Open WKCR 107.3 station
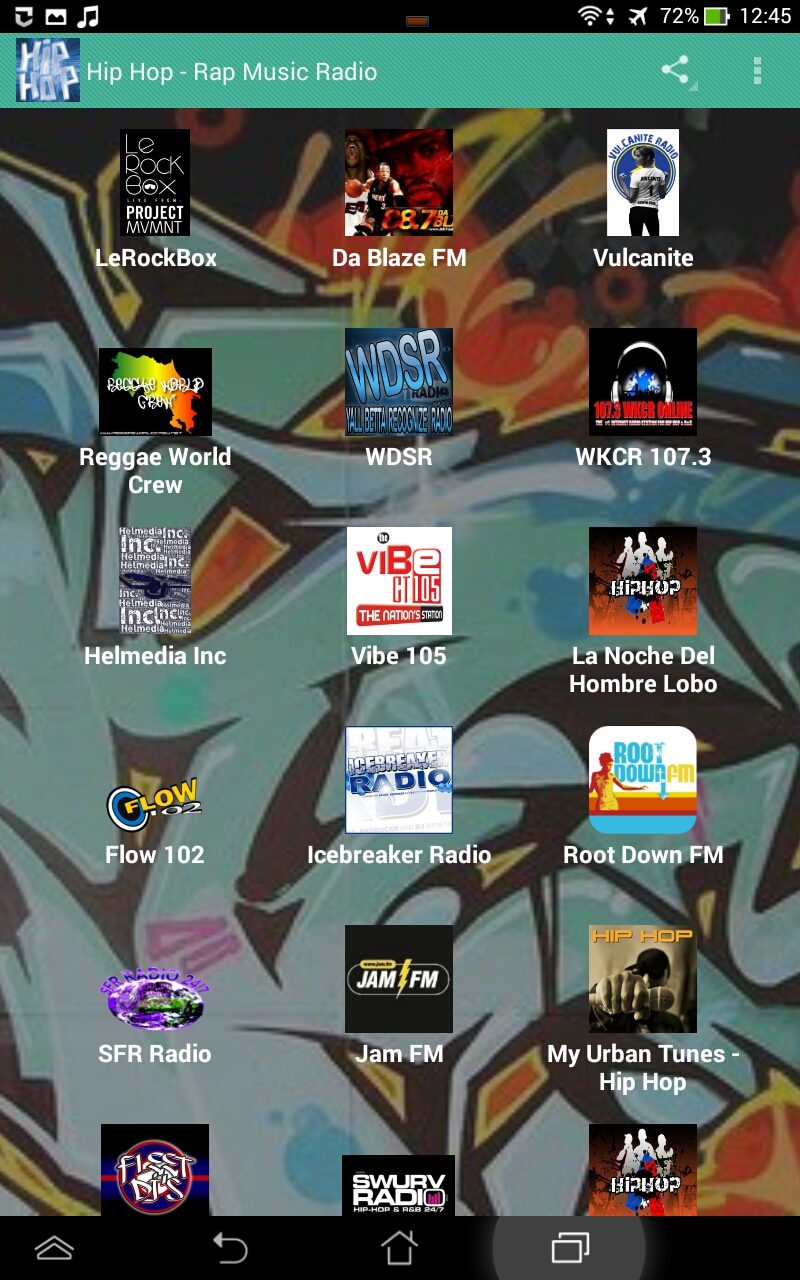800x1280 pixels. [x=643, y=382]
